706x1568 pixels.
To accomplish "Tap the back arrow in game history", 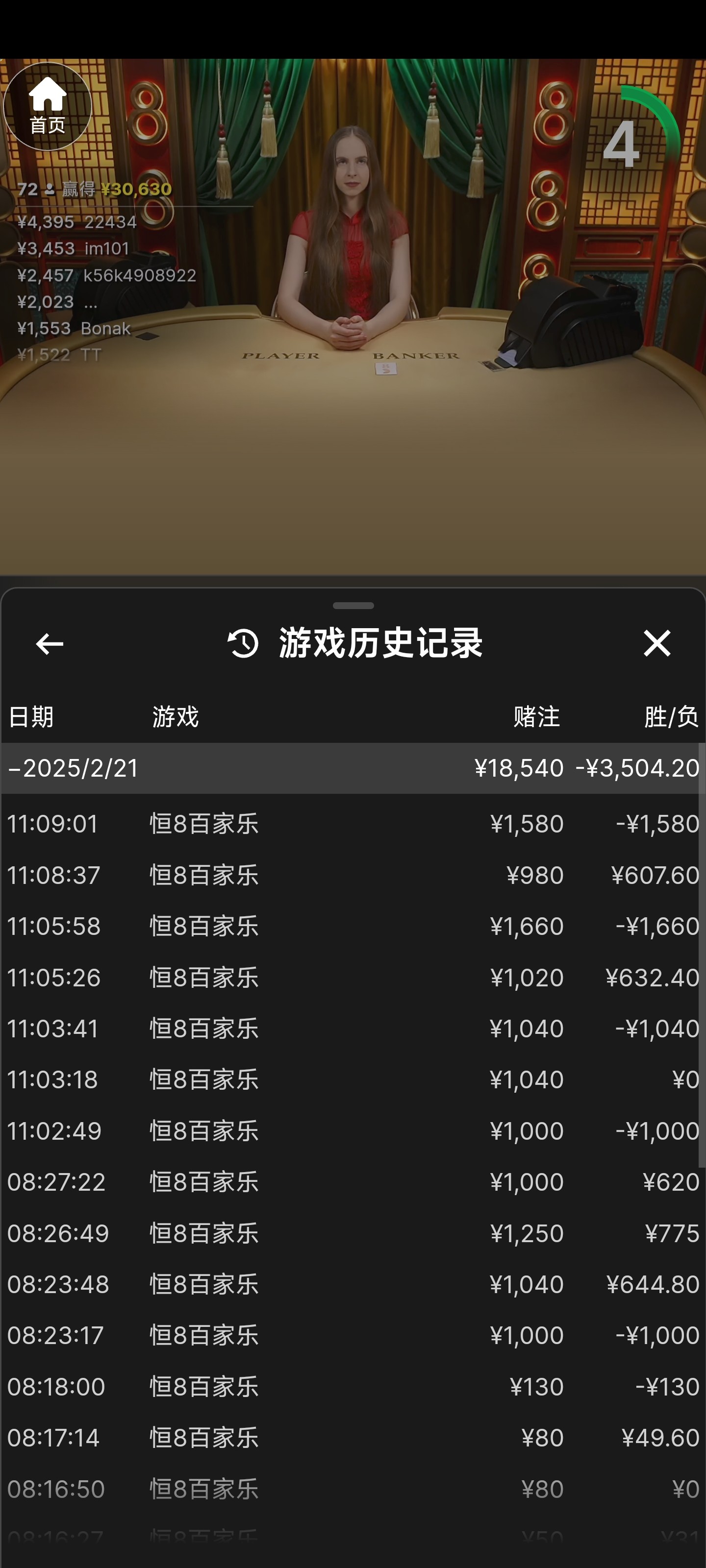I will coord(50,643).
